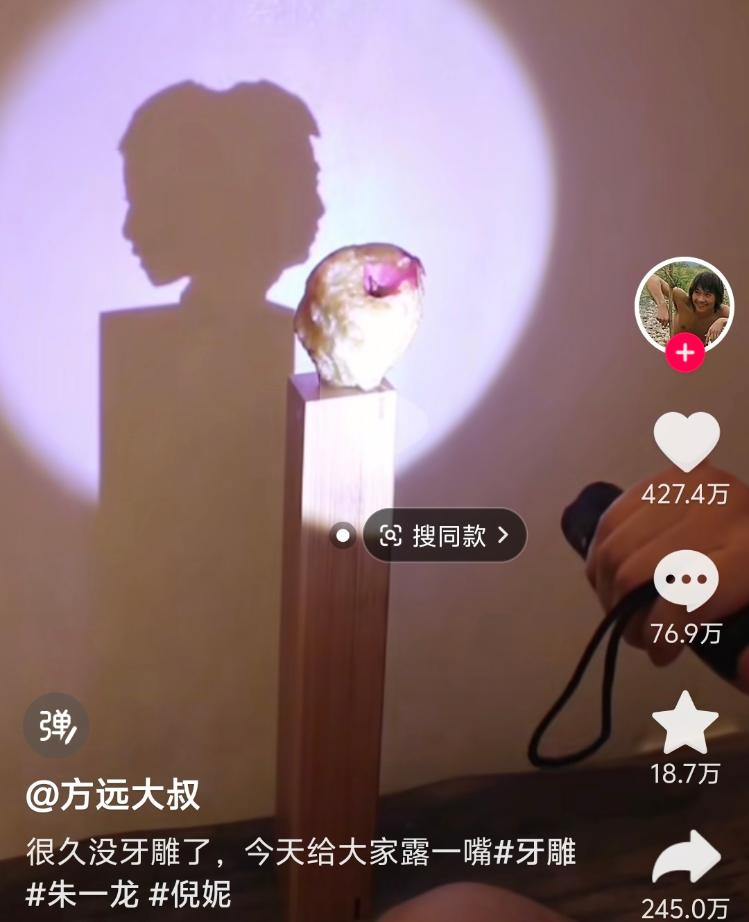This screenshot has width=749, height=922.
Task: Like this video with the heart icon
Action: pos(686,441)
